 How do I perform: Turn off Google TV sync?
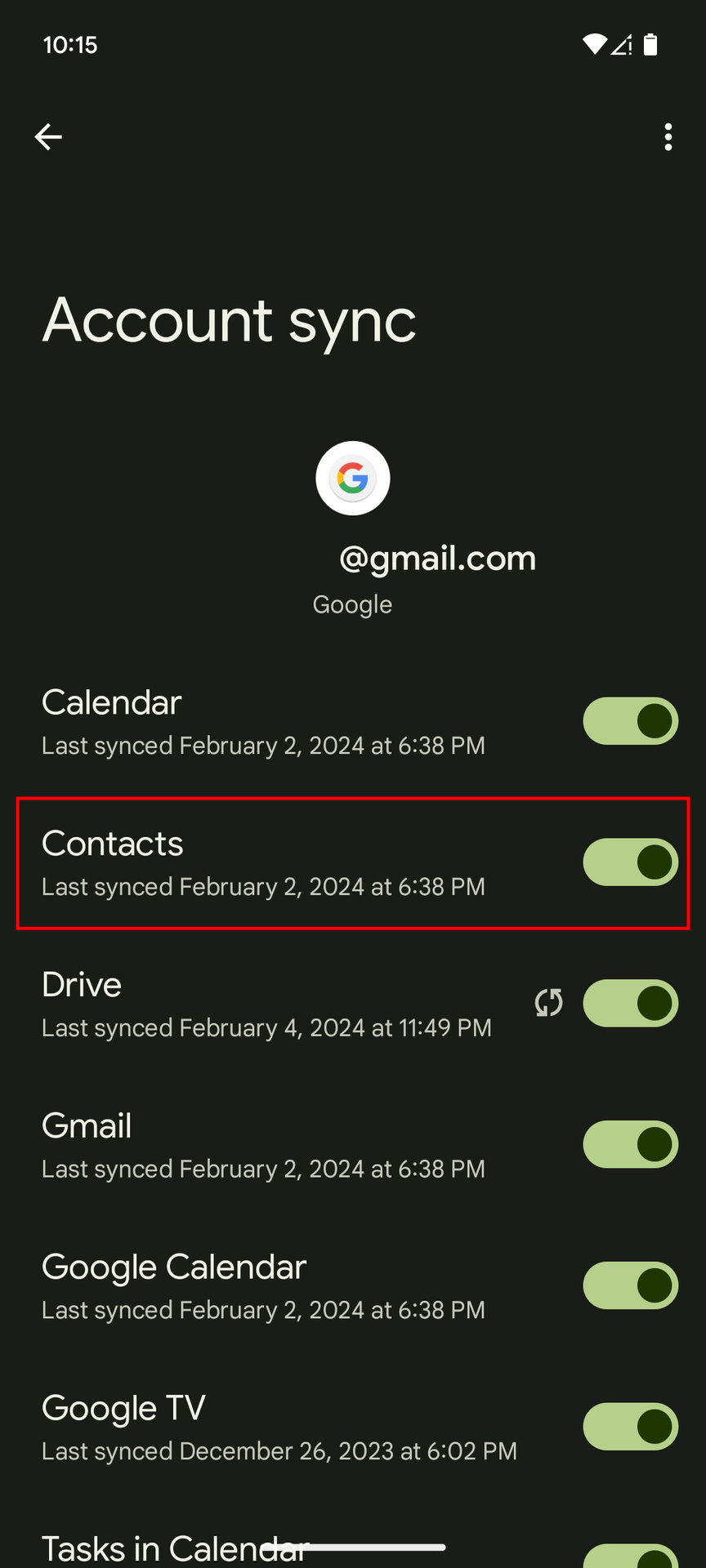point(630,1427)
